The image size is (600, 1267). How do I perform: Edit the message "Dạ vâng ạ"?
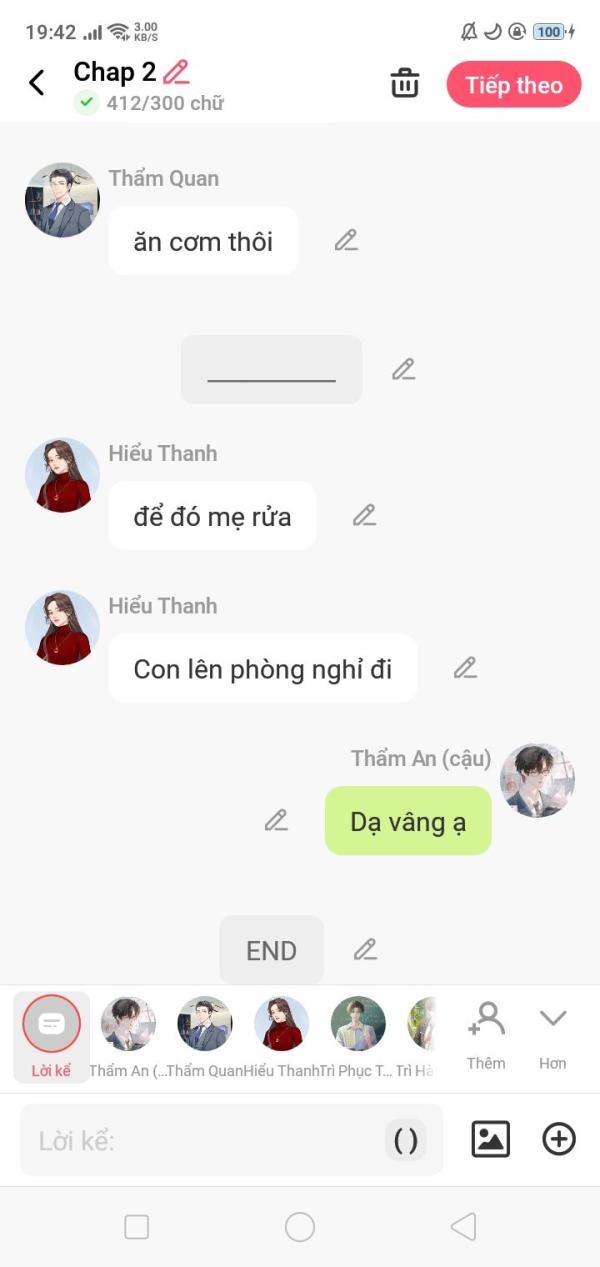pyautogui.click(x=276, y=820)
